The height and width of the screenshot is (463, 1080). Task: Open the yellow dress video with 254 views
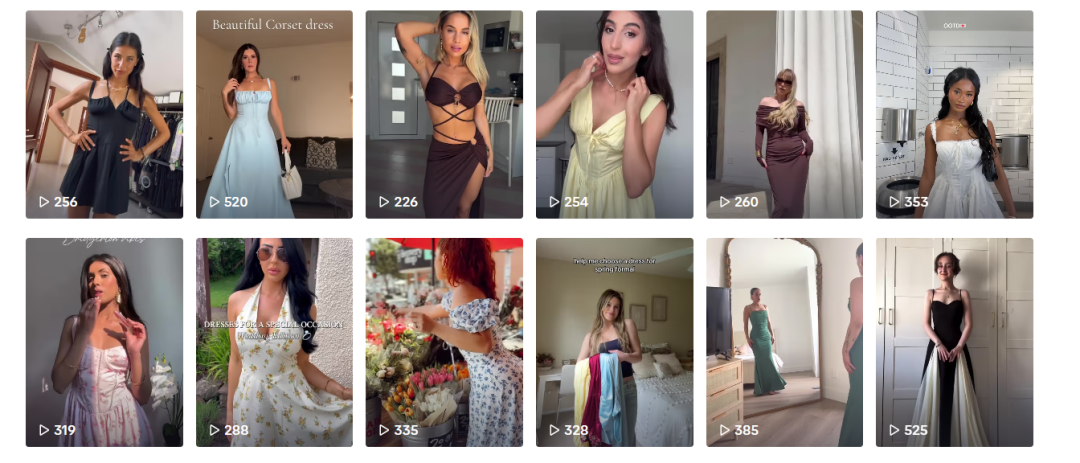[614, 114]
